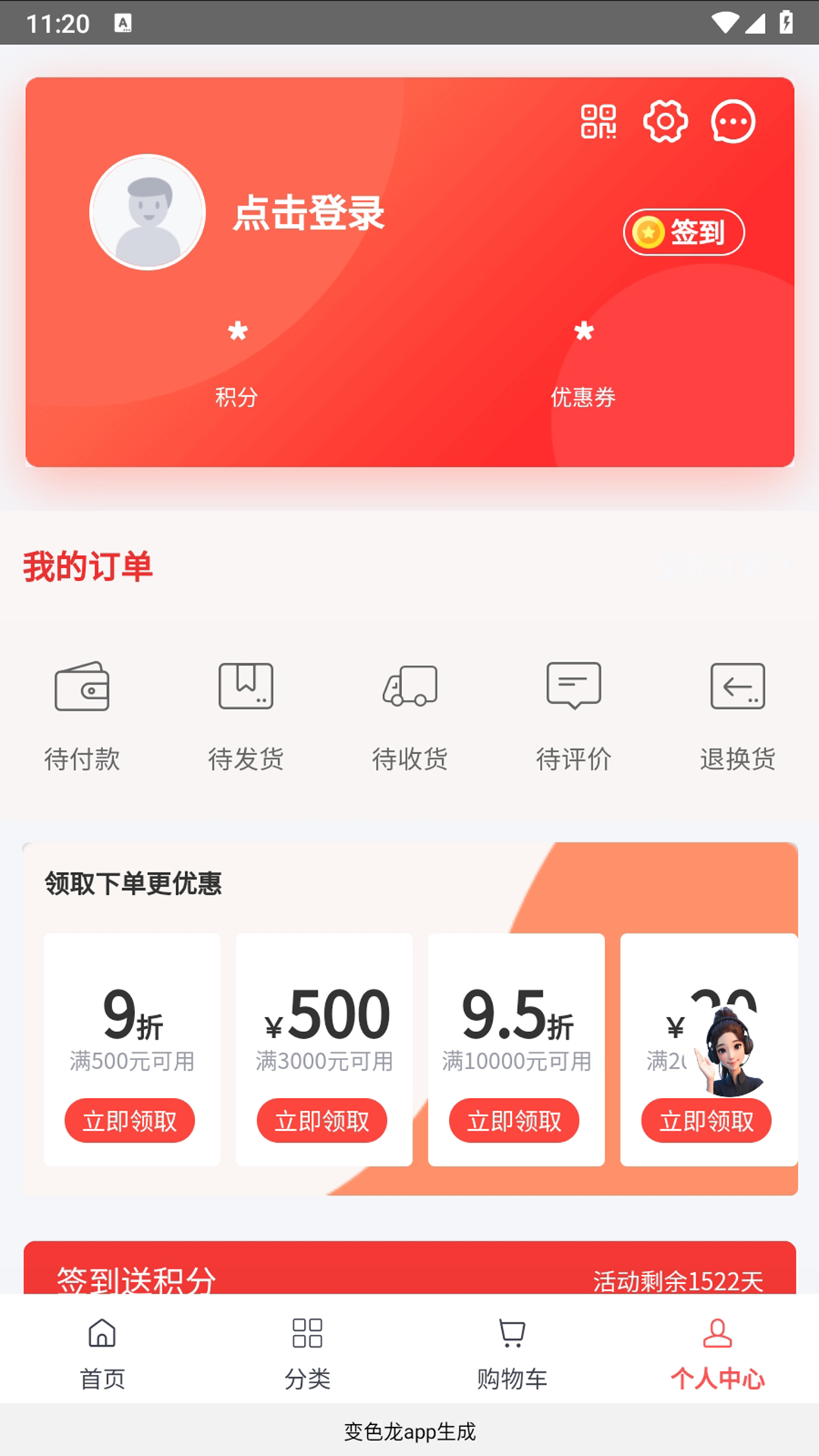Claim the 9折 coupon for 满500元
Screen dimensions: 819x1456
(130, 1120)
